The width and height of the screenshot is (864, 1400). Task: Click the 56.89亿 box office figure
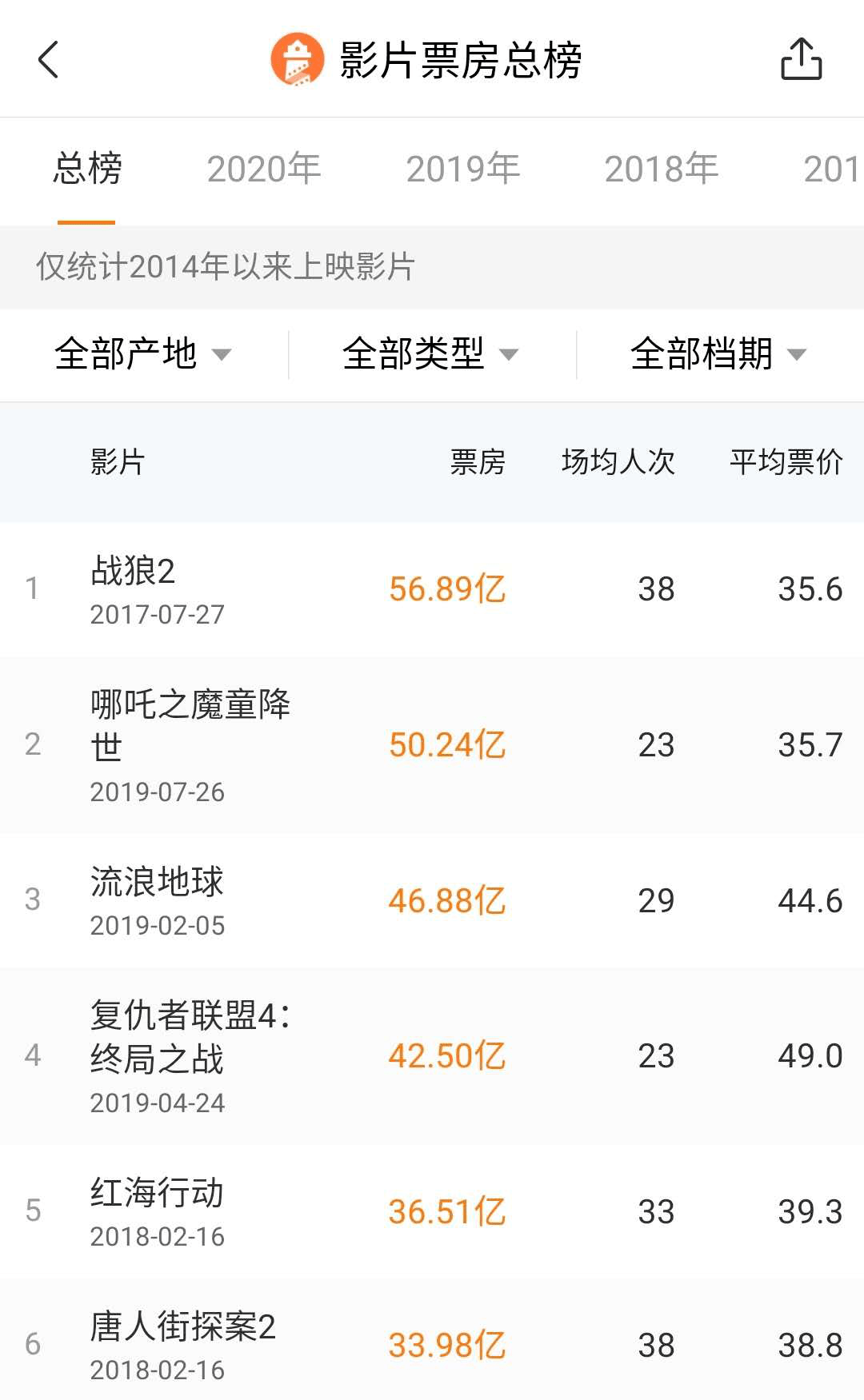click(x=446, y=588)
